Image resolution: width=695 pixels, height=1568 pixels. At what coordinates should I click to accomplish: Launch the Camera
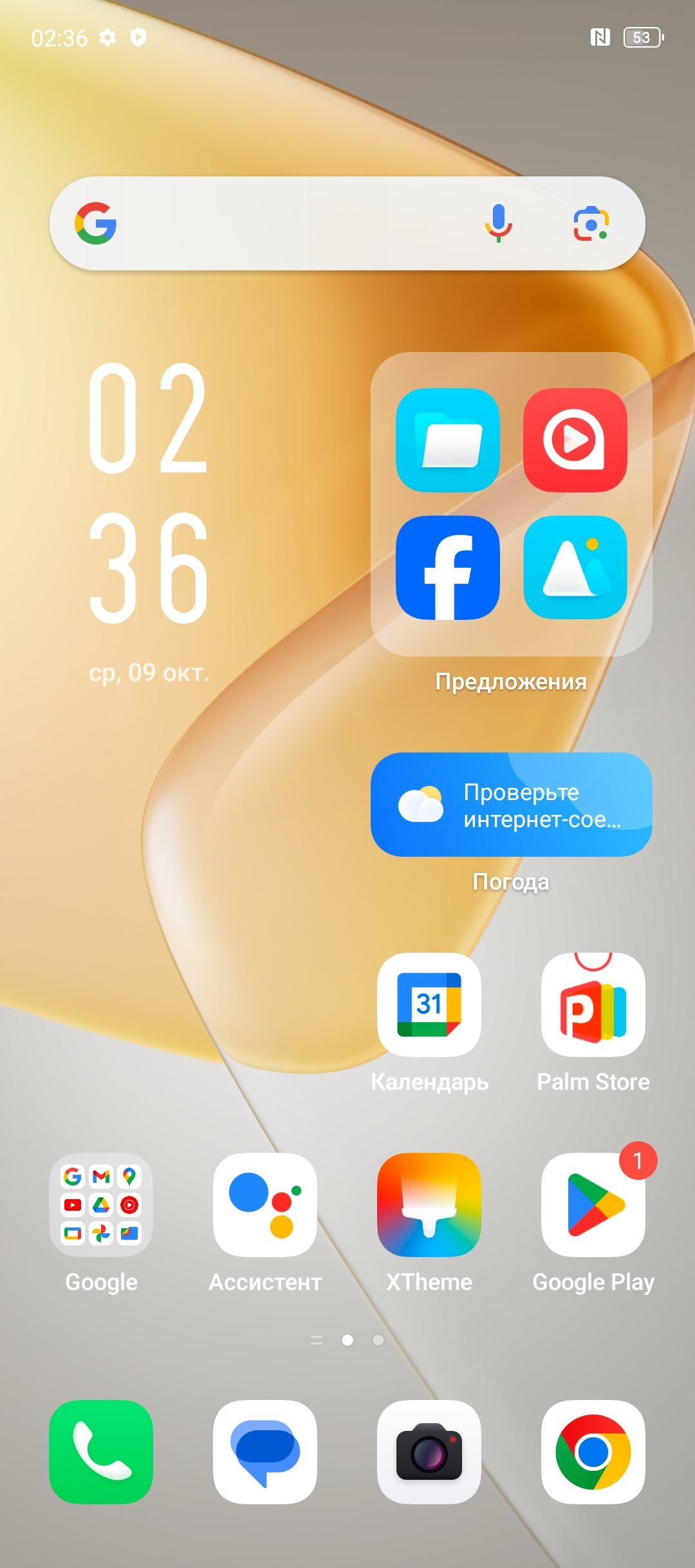coord(429,1452)
